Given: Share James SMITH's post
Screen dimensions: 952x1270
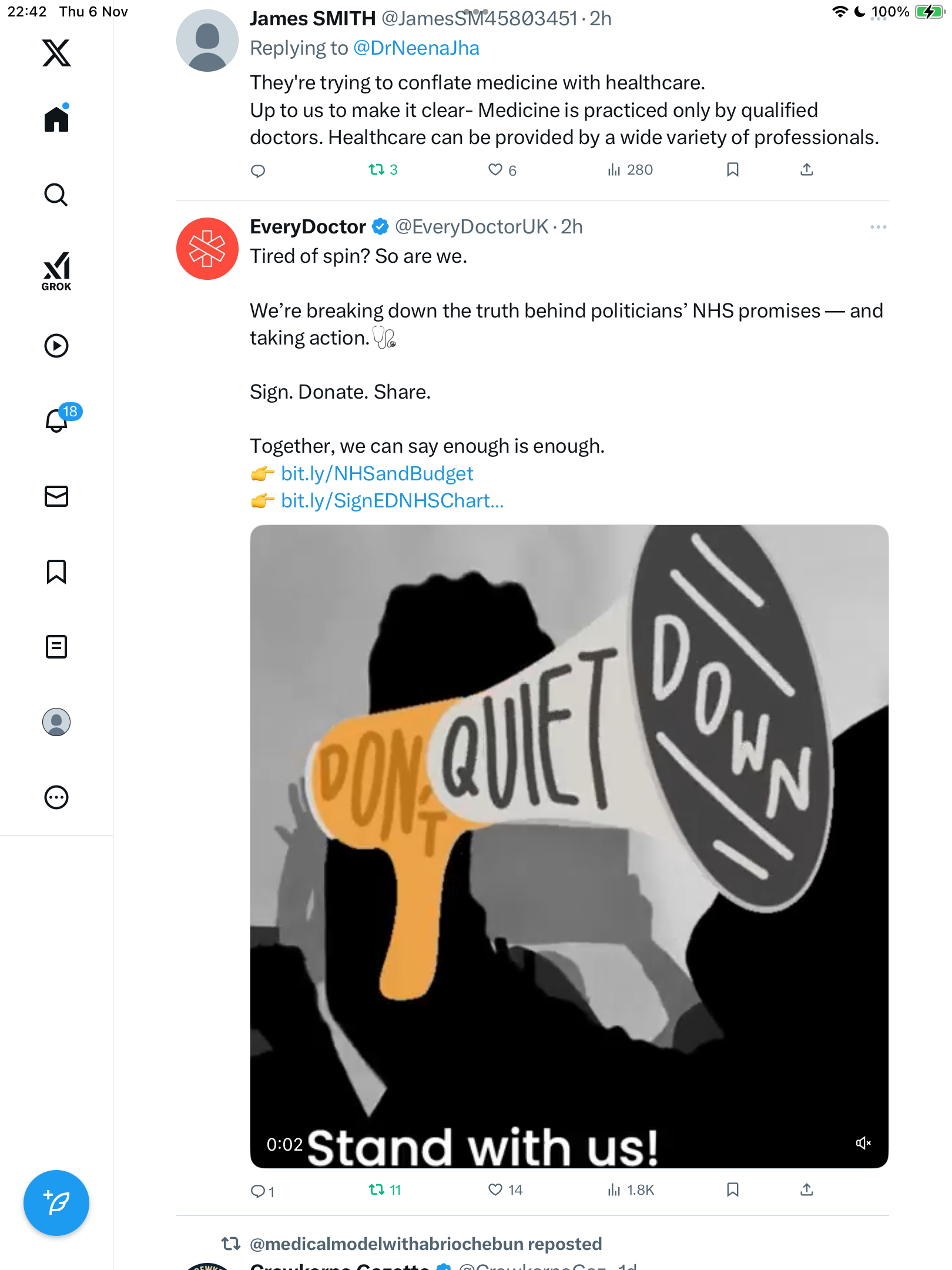Looking at the screenshot, I should point(807,170).
